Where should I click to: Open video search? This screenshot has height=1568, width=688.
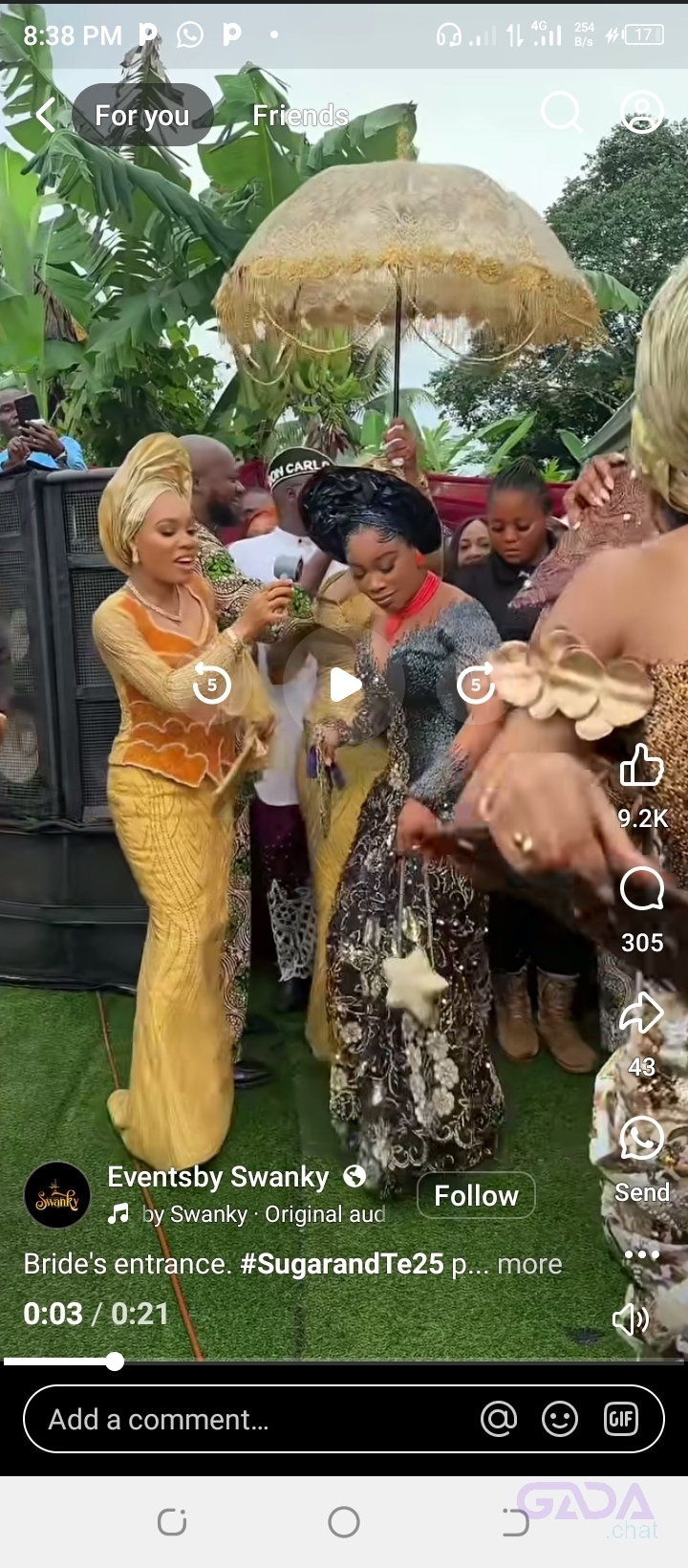(561, 113)
